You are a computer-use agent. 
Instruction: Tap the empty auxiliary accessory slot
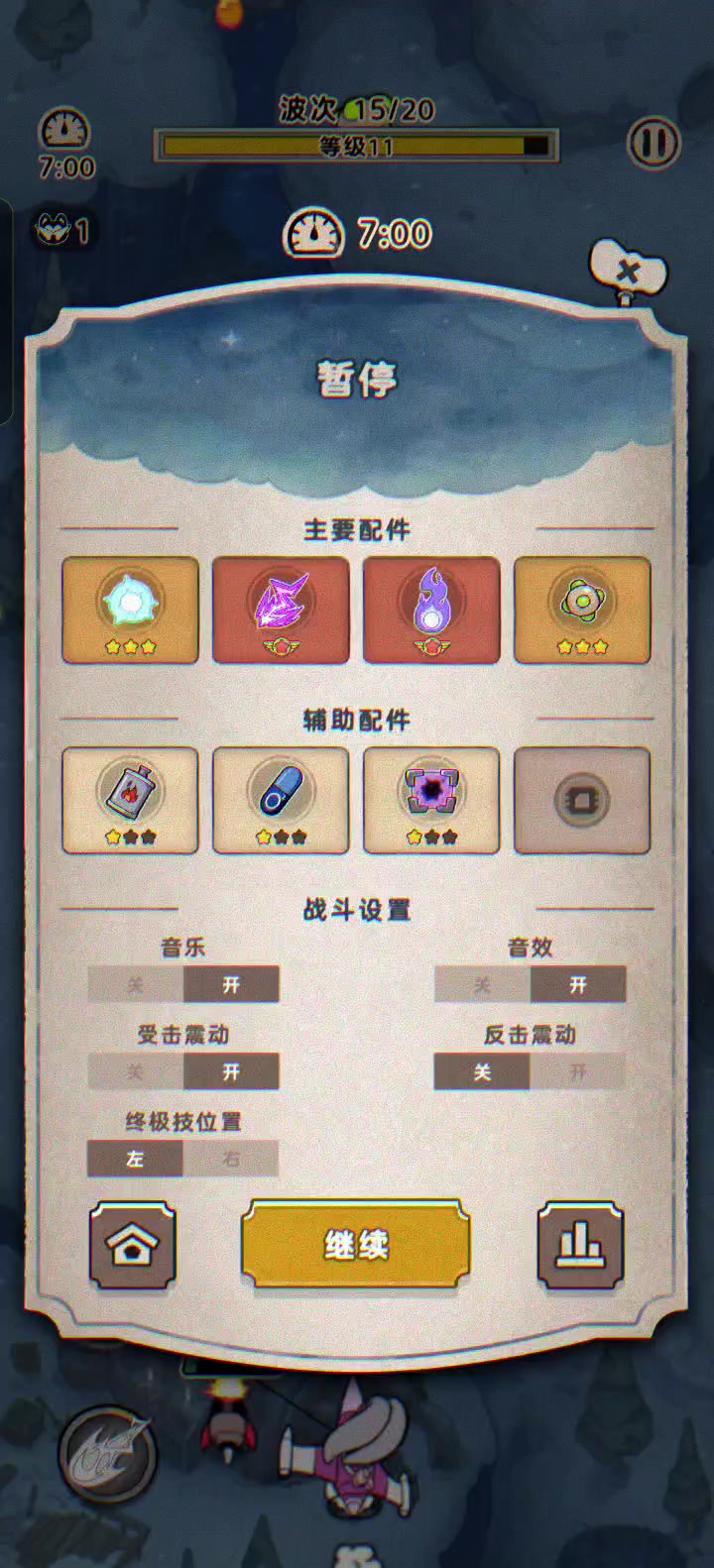(x=582, y=800)
